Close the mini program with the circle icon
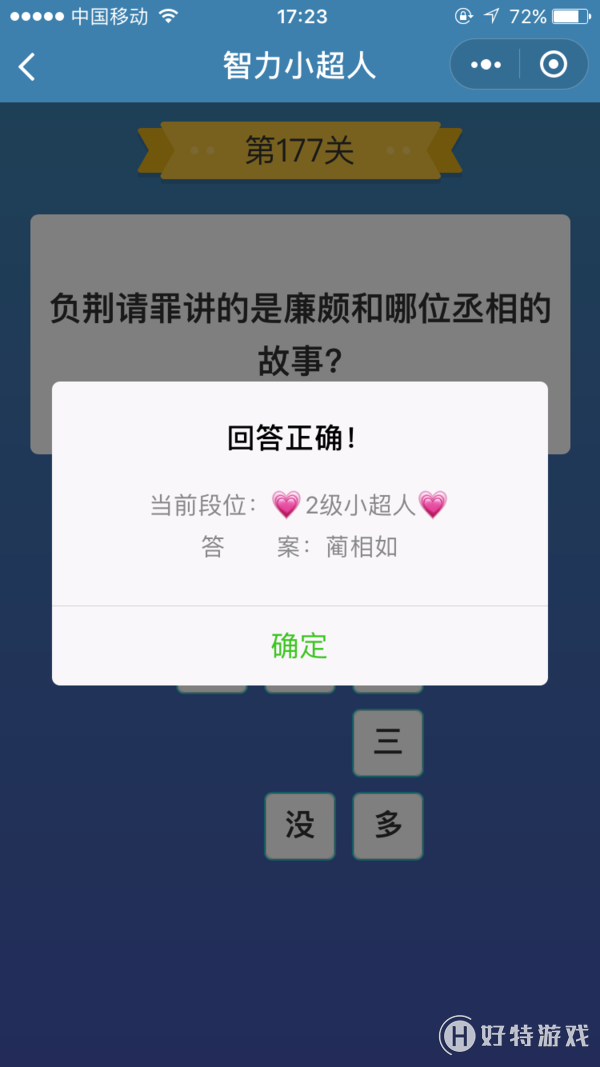 [553, 65]
